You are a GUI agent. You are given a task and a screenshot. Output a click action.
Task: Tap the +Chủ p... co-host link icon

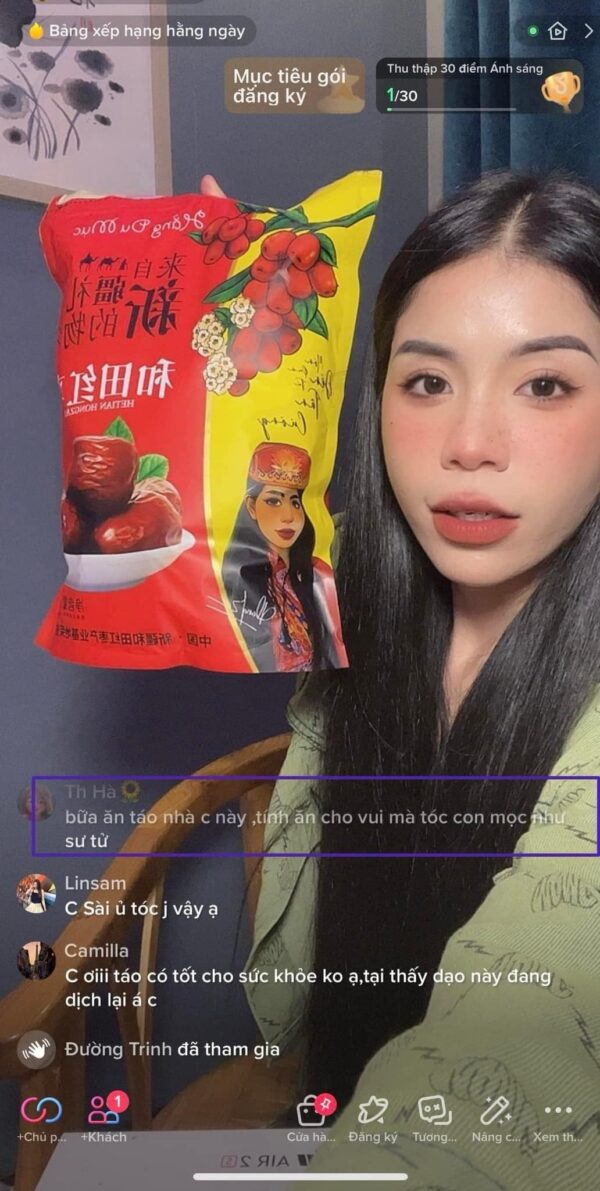41,1111
